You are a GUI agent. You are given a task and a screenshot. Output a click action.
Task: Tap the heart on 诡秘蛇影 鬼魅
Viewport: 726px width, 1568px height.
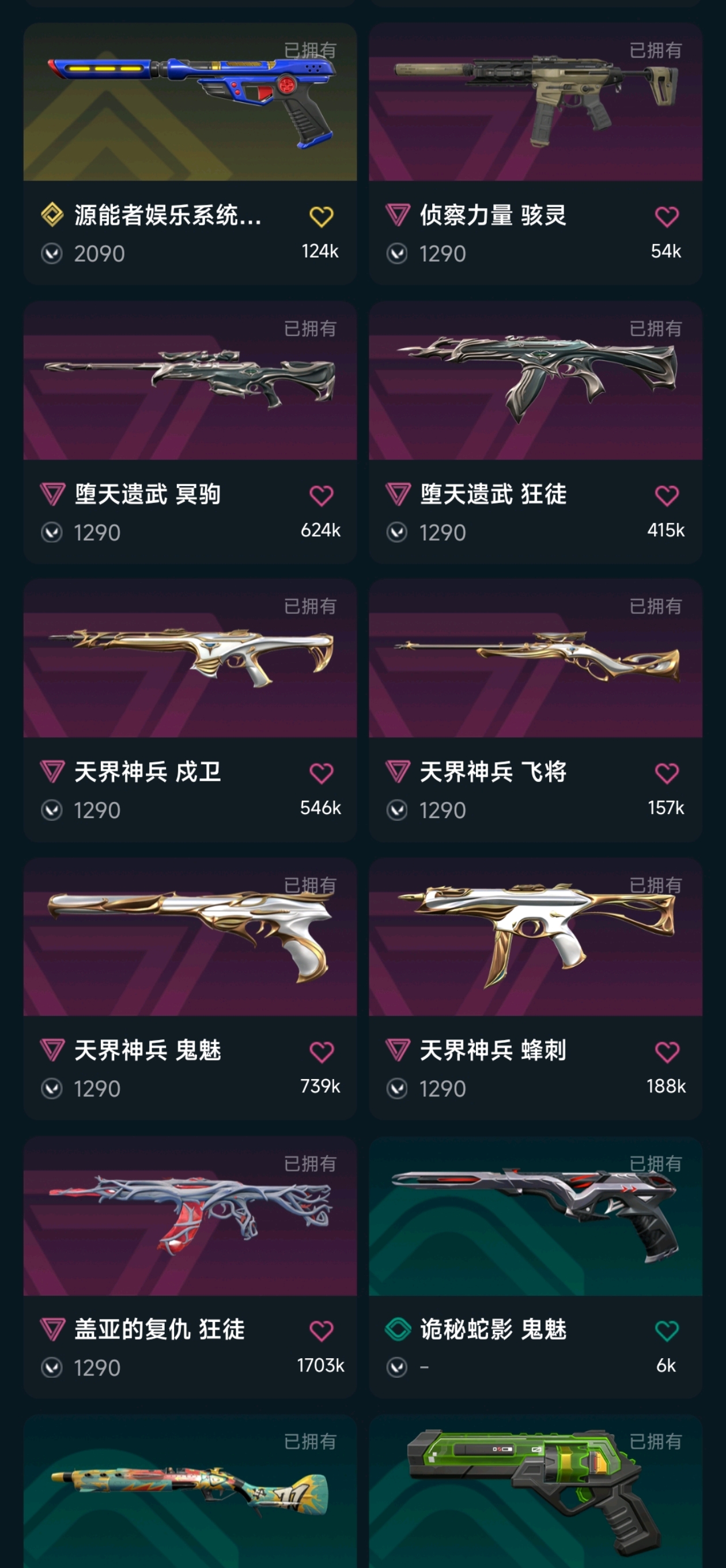coord(666,1331)
